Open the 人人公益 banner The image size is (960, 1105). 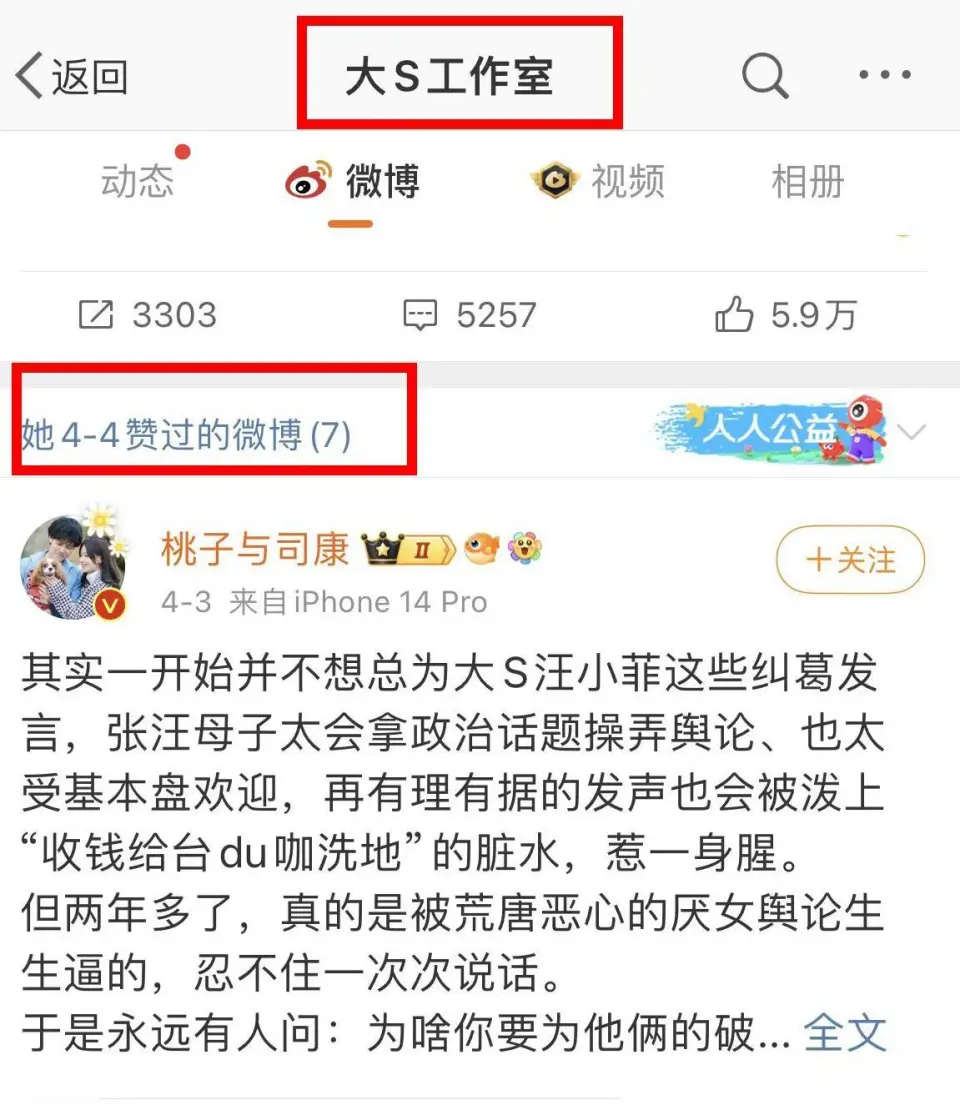tap(770, 430)
